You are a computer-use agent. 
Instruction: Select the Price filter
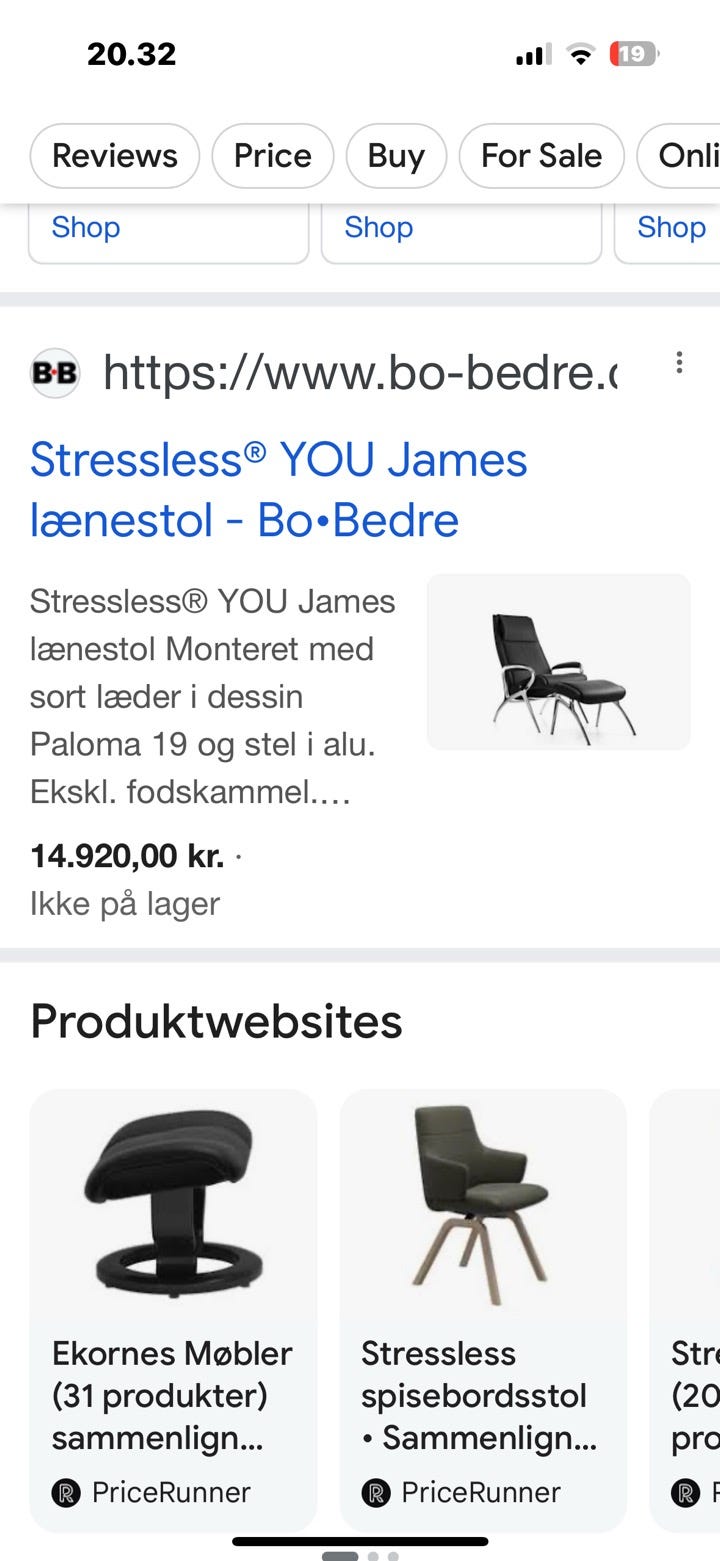pos(272,156)
